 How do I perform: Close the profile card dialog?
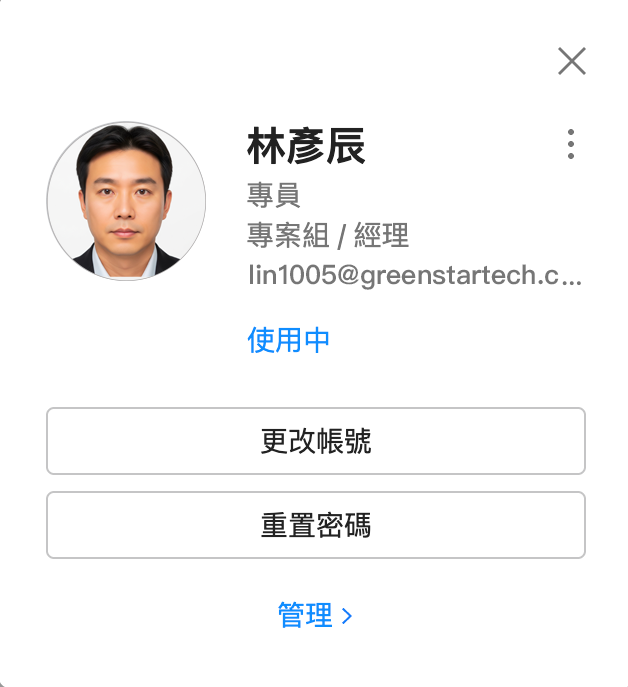(571, 62)
